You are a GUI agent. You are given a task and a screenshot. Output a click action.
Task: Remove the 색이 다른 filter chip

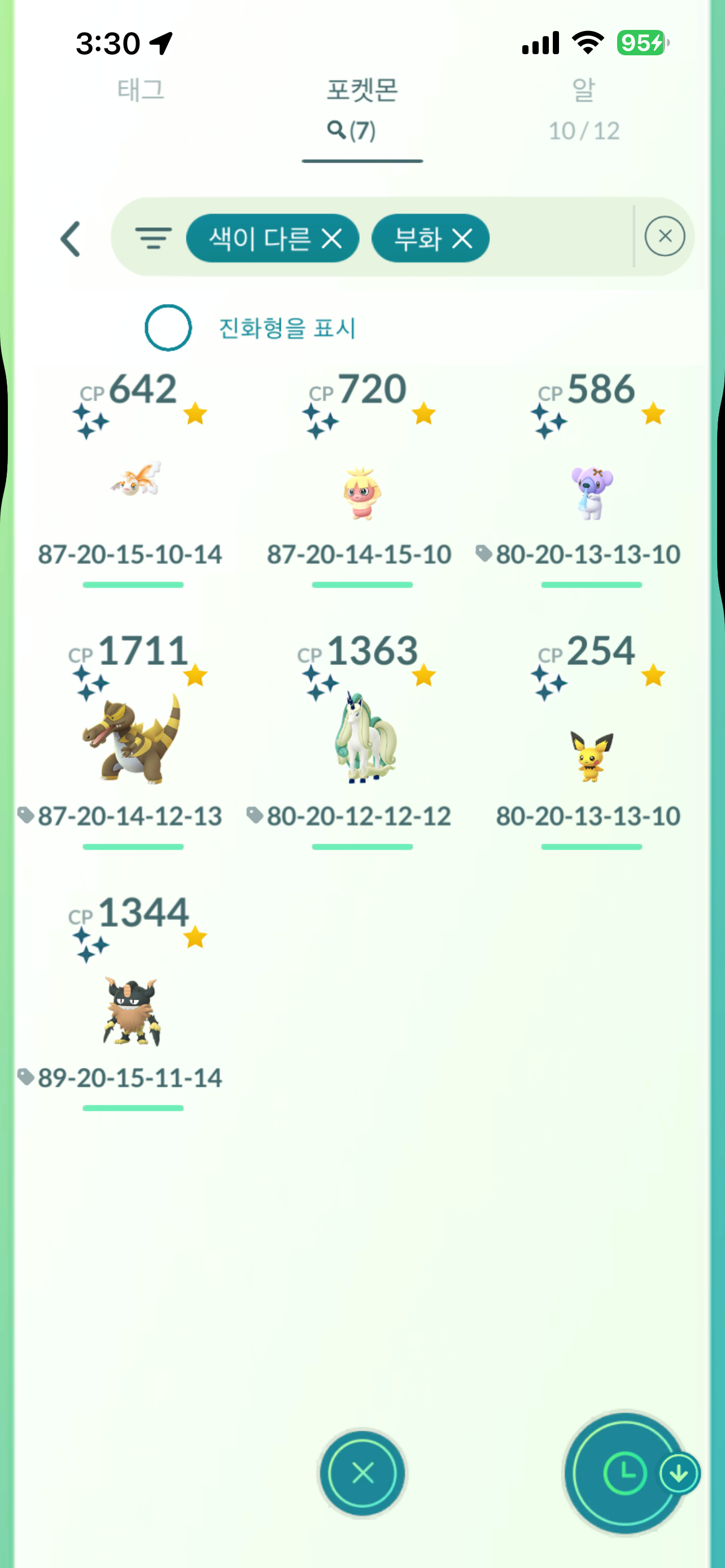click(332, 239)
